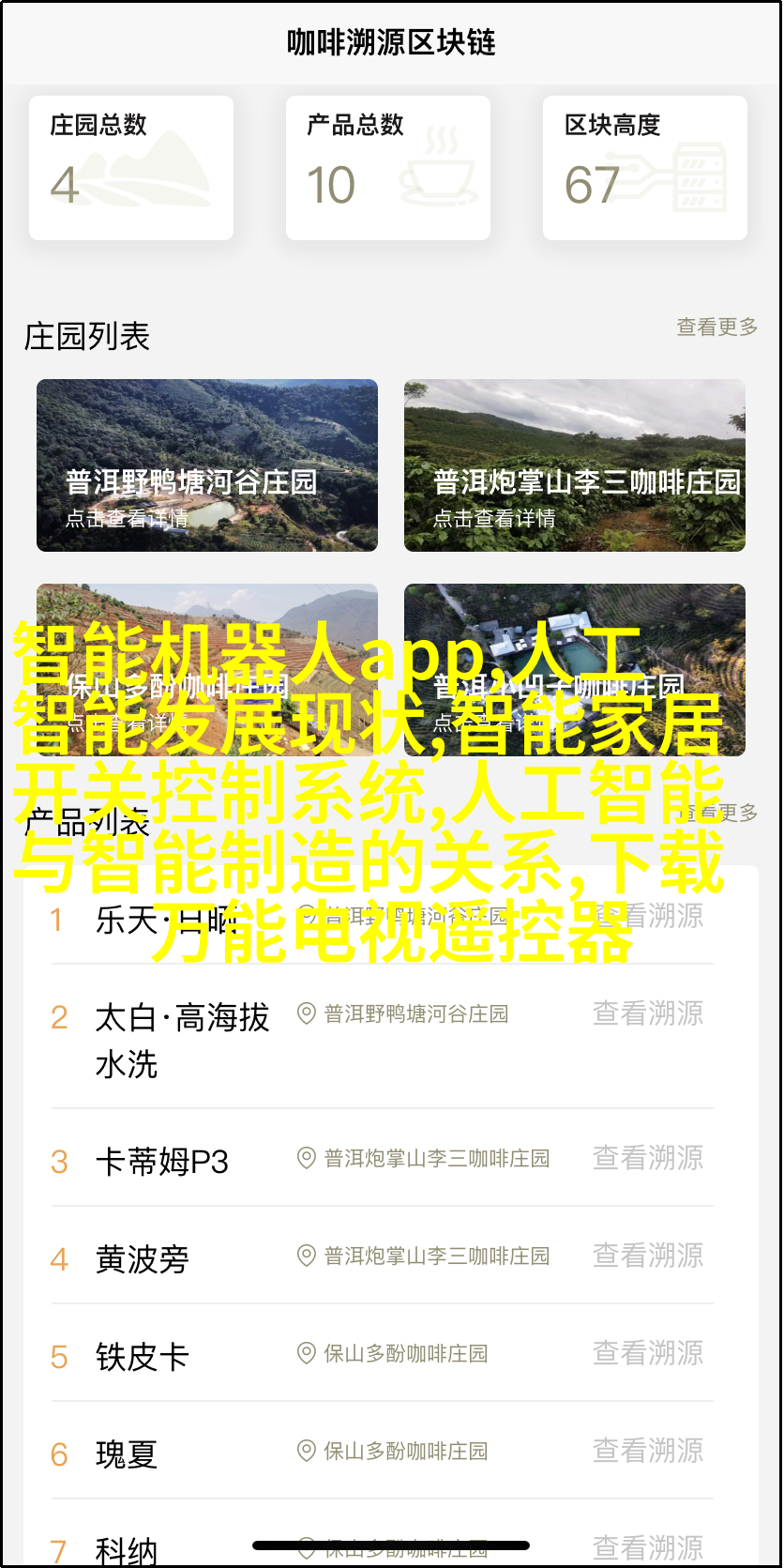The height and width of the screenshot is (1568, 784).
Task: Open the 普洱炮掌山李三咖啡庄园 card
Action: [x=575, y=465]
